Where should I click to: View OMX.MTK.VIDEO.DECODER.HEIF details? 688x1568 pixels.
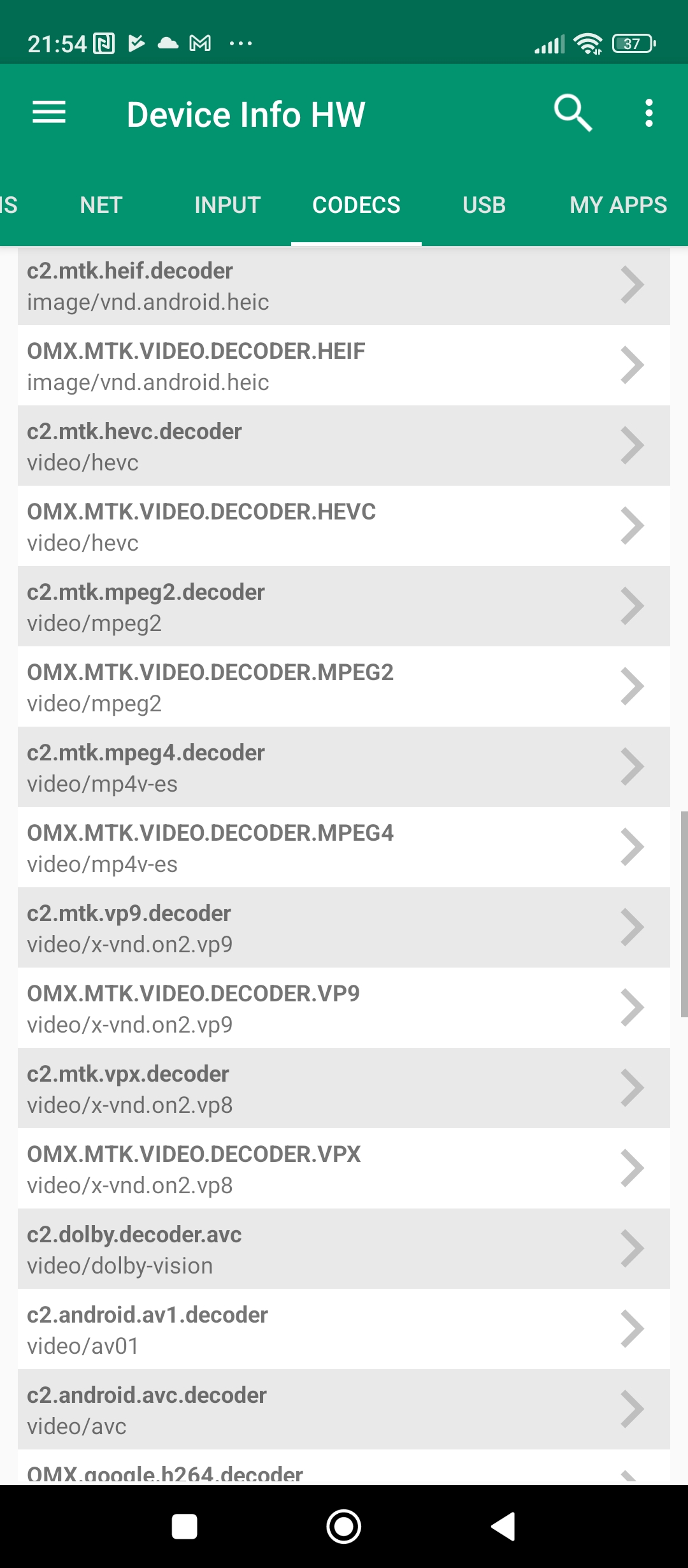pos(344,366)
